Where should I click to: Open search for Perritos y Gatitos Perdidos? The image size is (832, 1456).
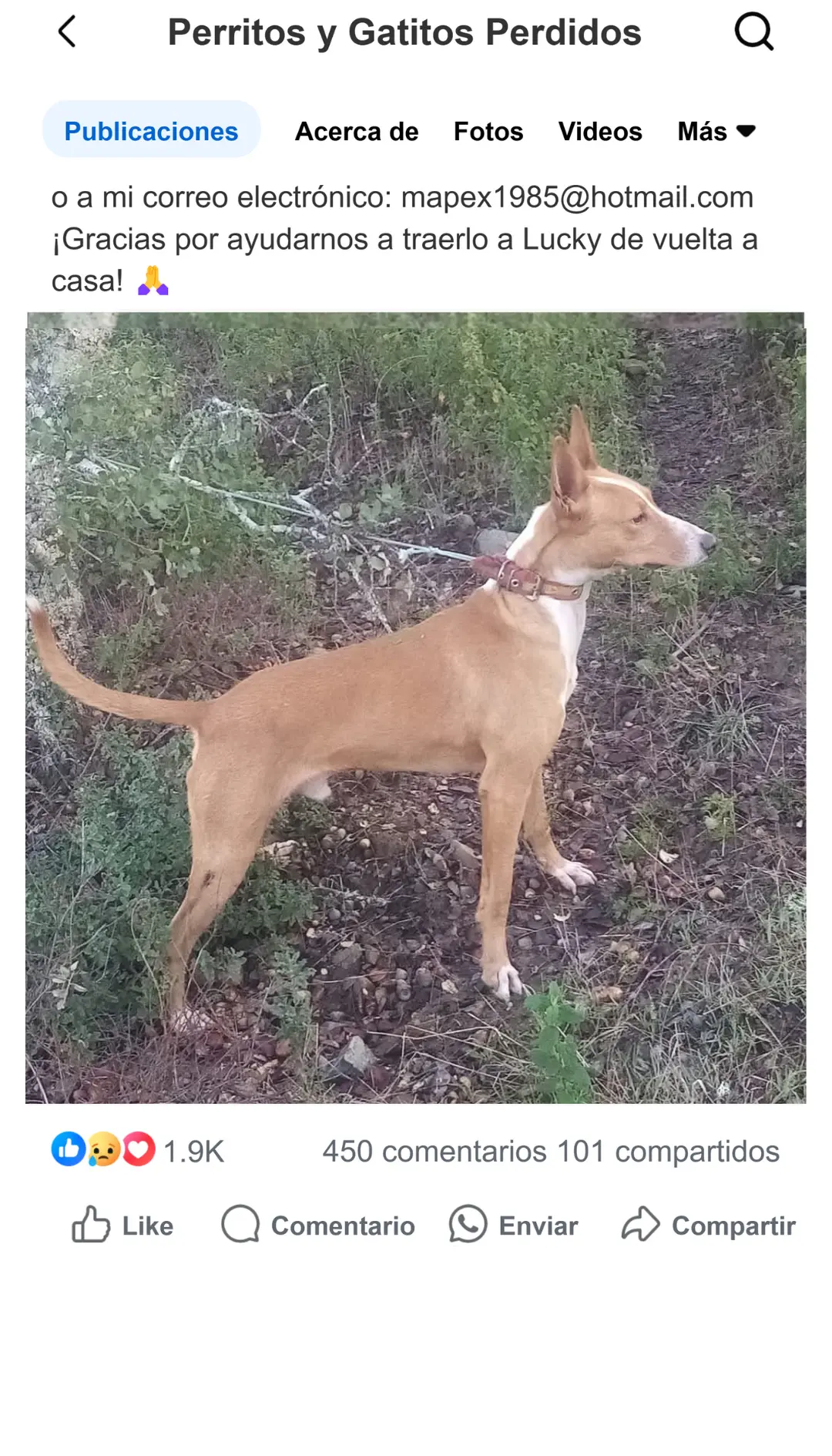[x=753, y=32]
